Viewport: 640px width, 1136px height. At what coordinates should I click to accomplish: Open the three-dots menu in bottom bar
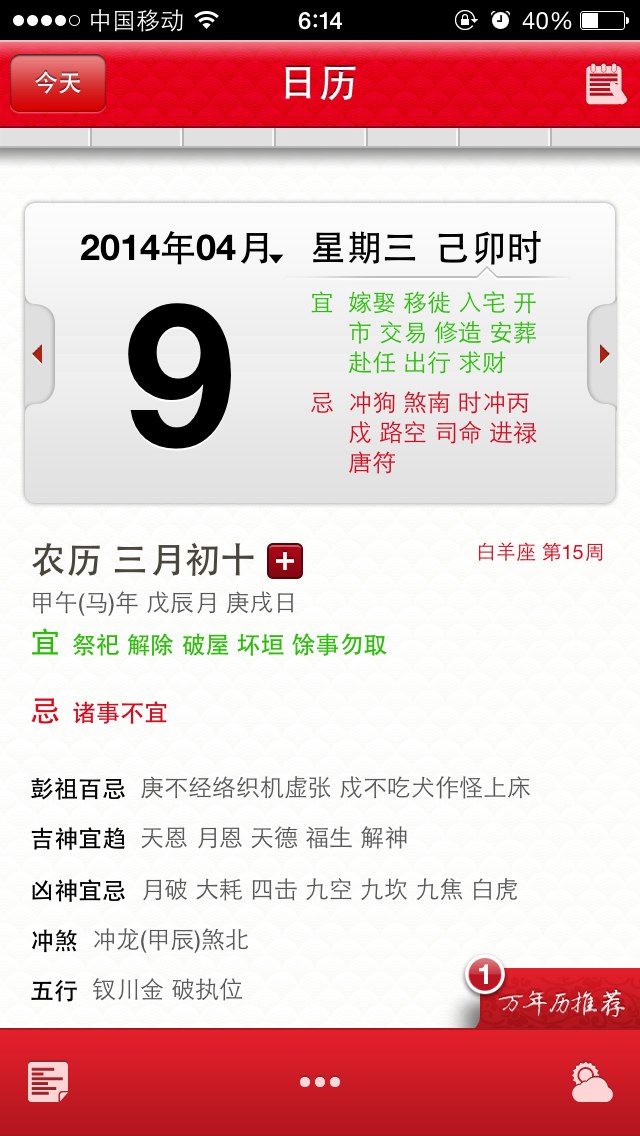click(320, 1082)
